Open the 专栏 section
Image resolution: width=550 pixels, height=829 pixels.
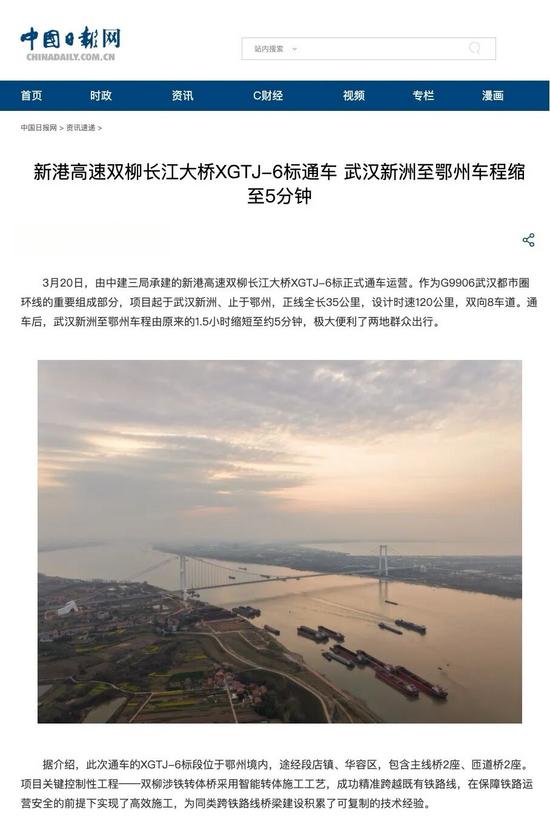[423, 96]
